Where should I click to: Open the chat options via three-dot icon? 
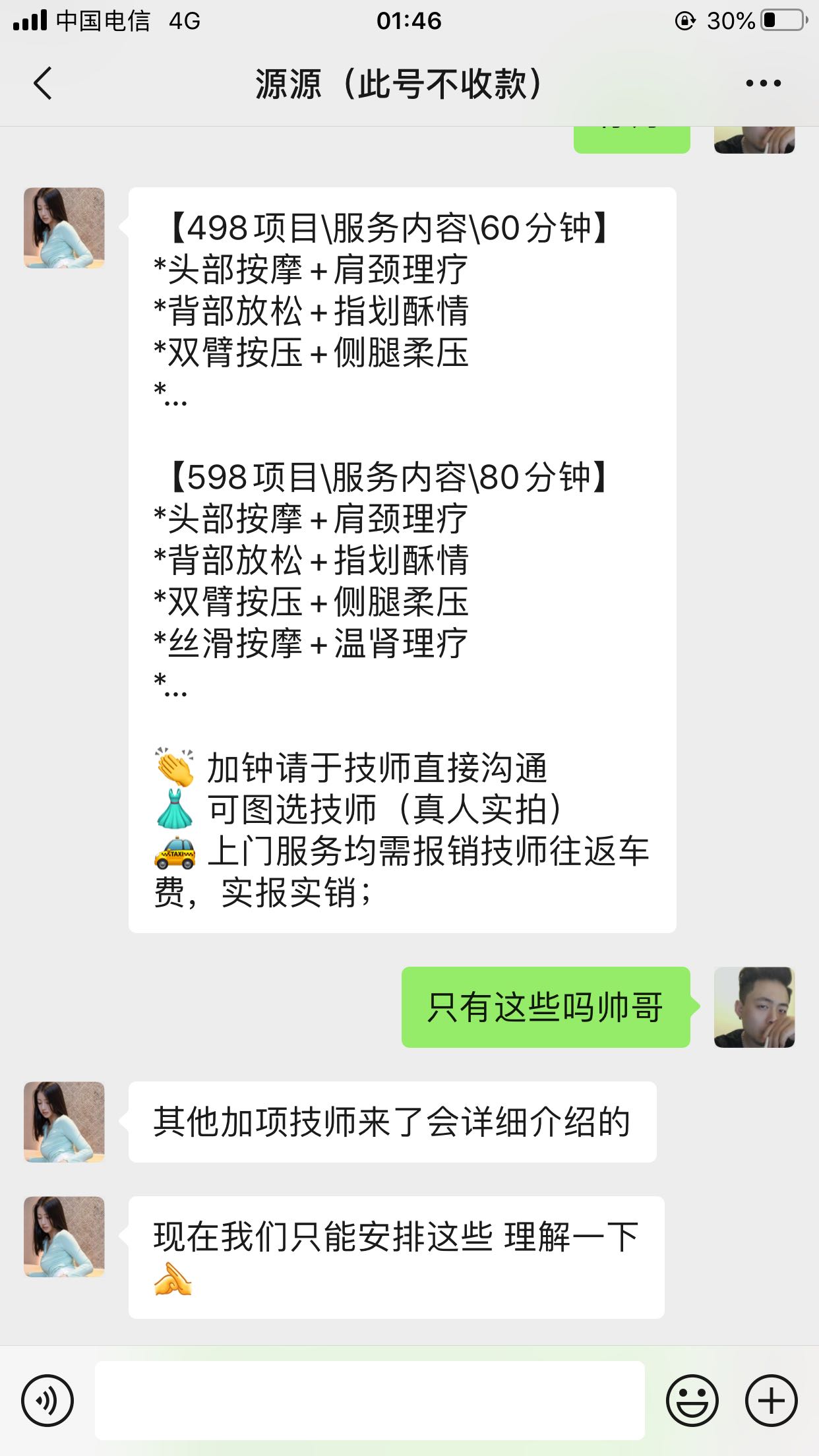tap(762, 83)
